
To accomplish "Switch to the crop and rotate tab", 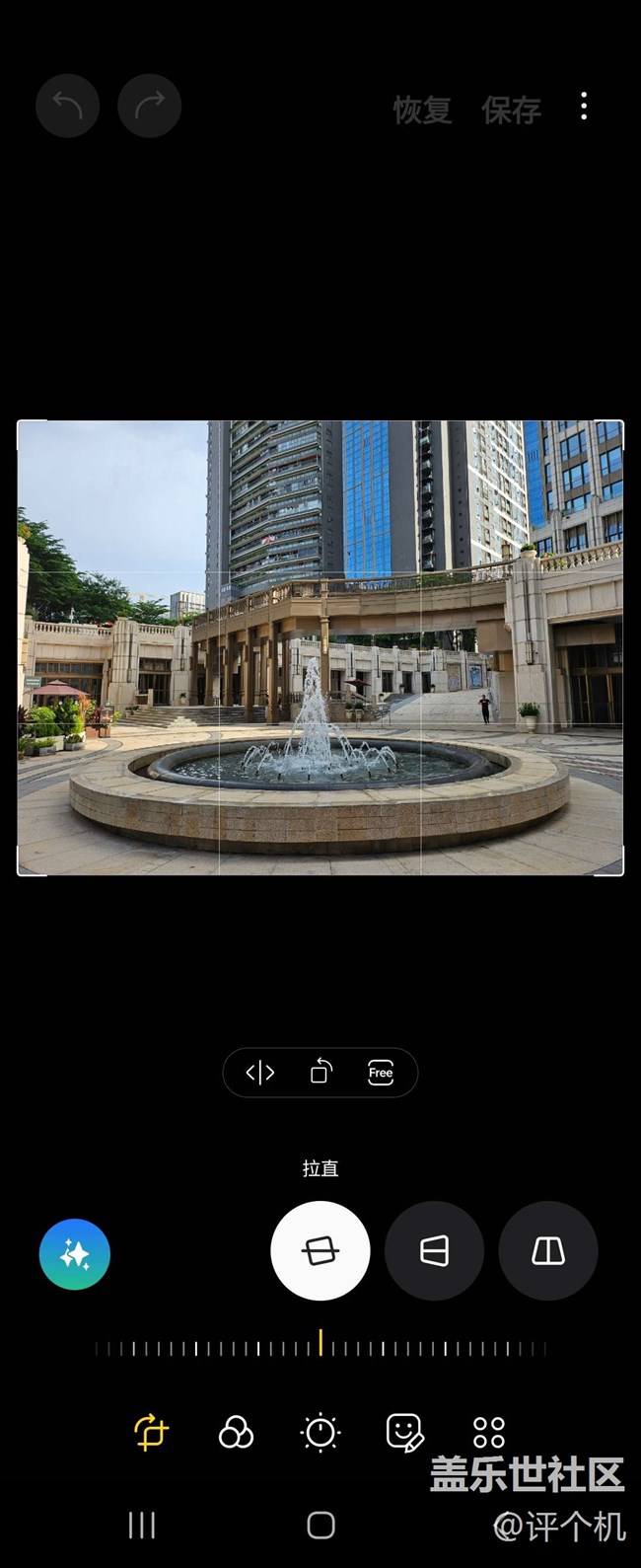I will 151,1432.
